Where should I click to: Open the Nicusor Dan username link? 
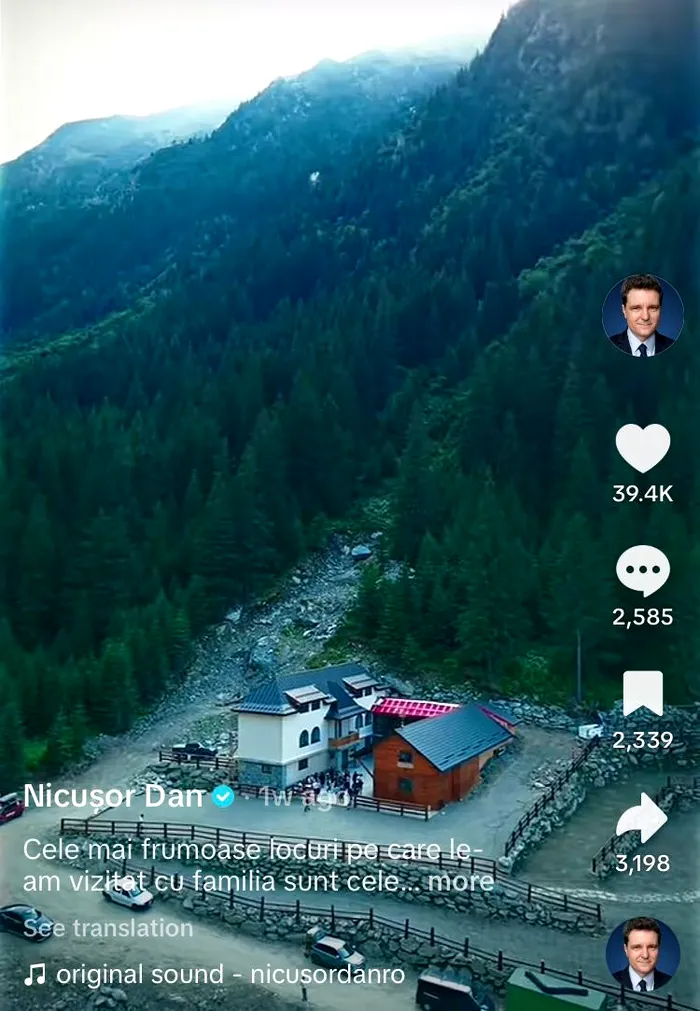tap(114, 796)
